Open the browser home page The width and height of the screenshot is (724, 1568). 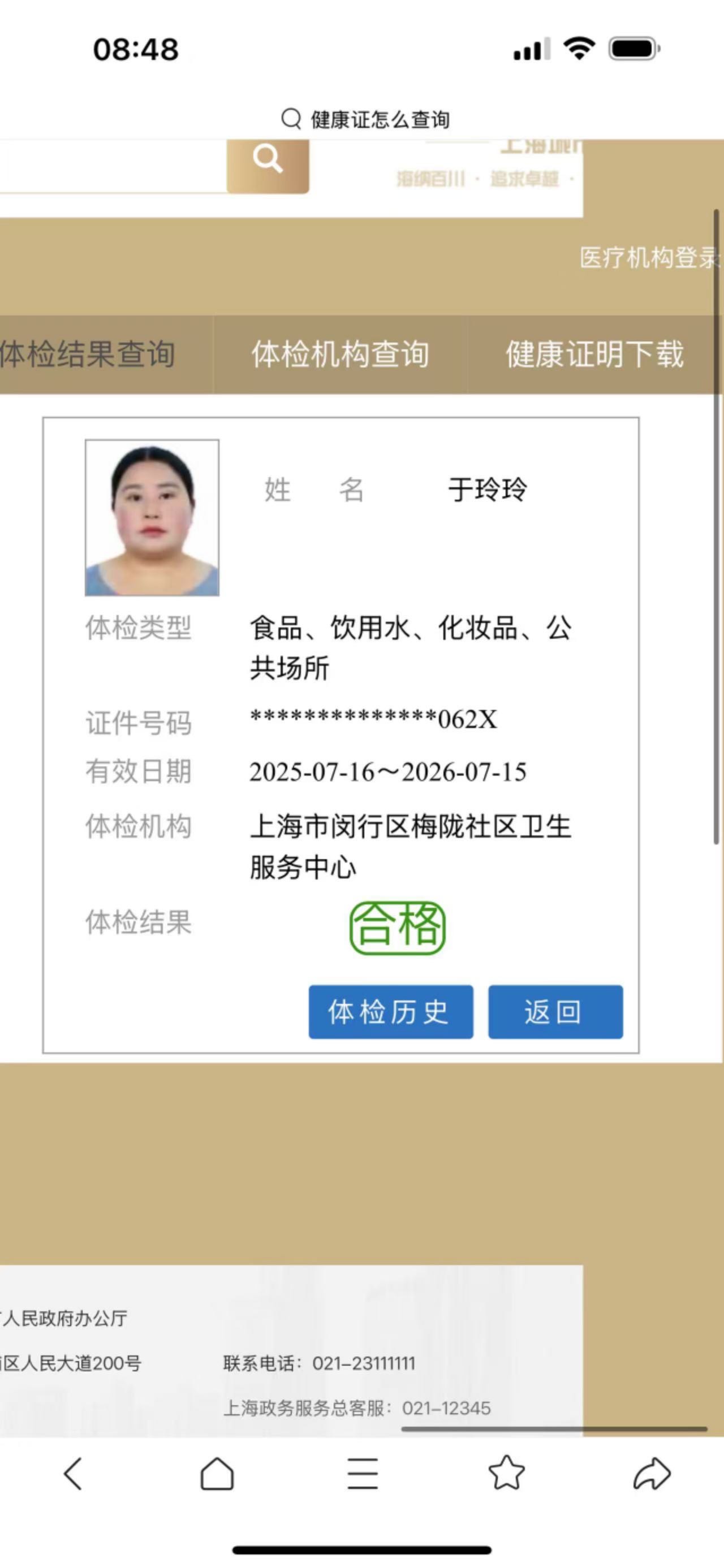[x=217, y=1474]
